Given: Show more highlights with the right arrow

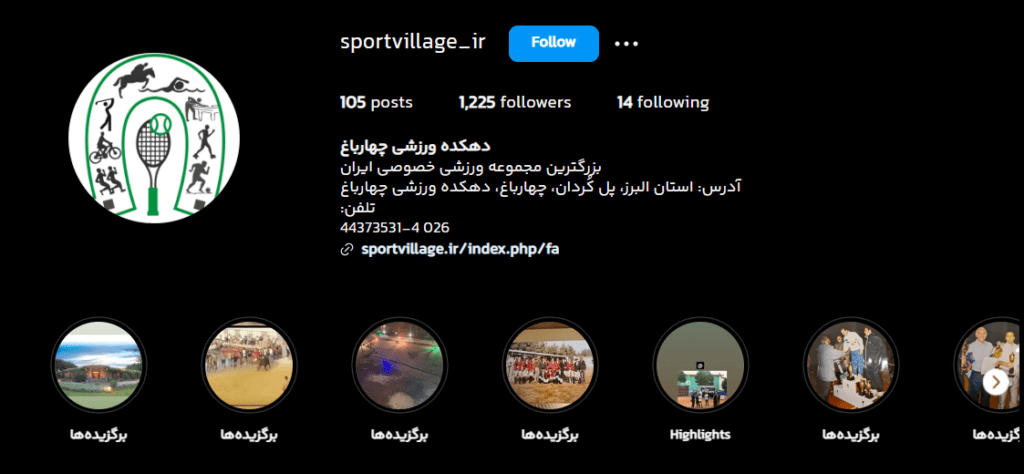Looking at the screenshot, I should click(x=995, y=380).
